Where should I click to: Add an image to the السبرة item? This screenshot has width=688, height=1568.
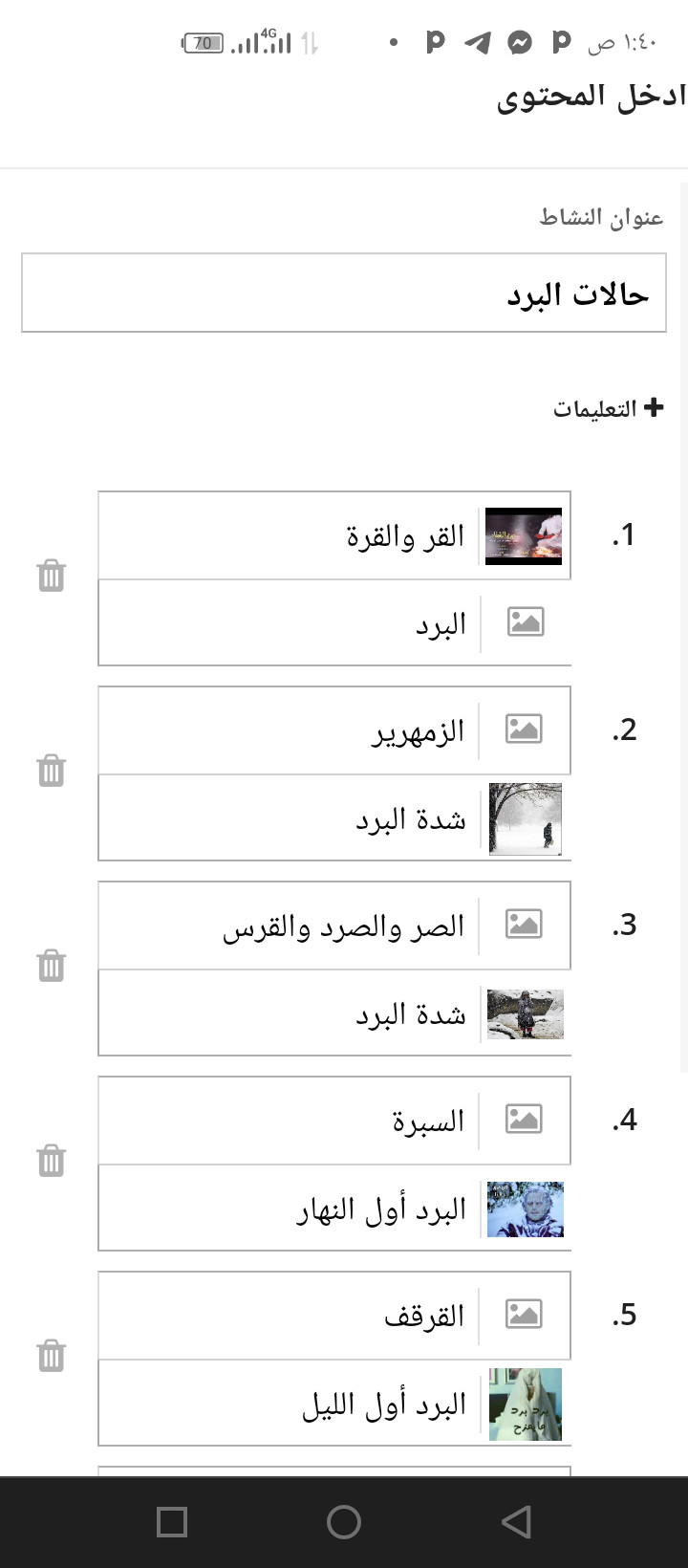(524, 1119)
